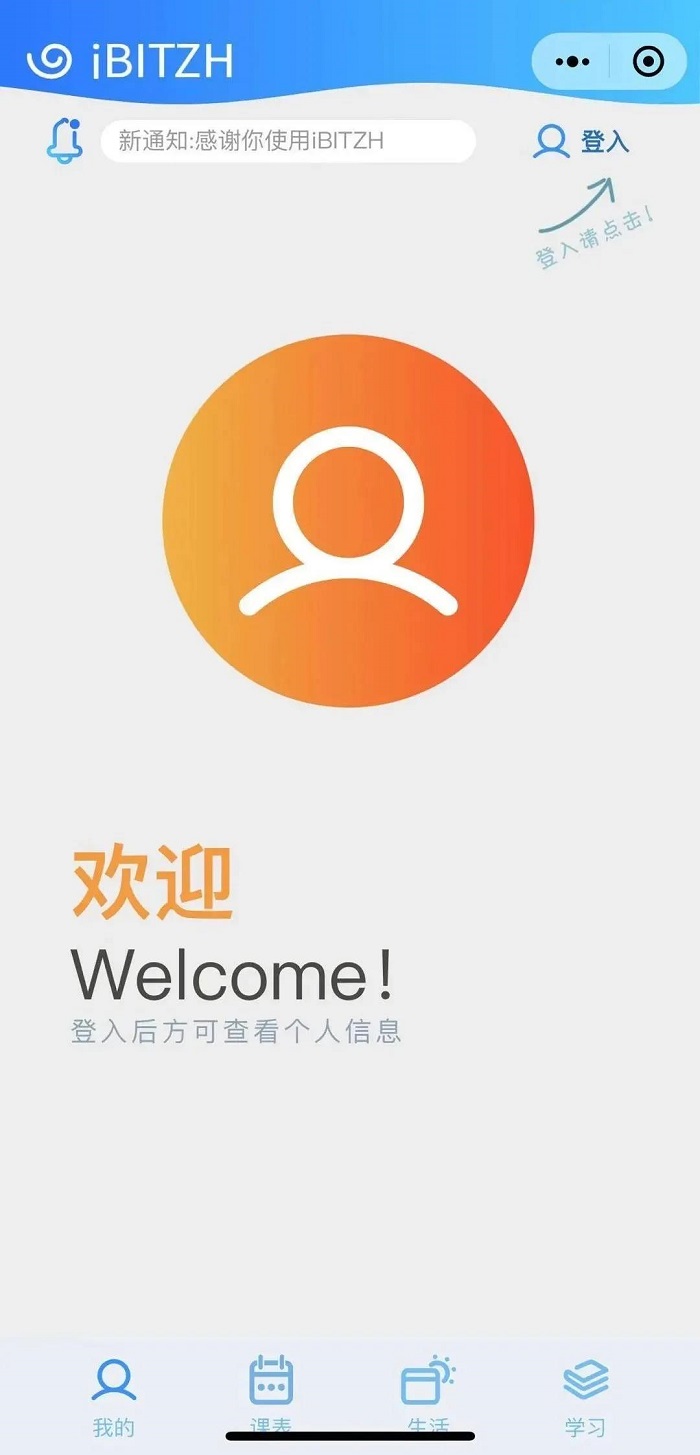Close the mini program via circle button

(x=649, y=62)
